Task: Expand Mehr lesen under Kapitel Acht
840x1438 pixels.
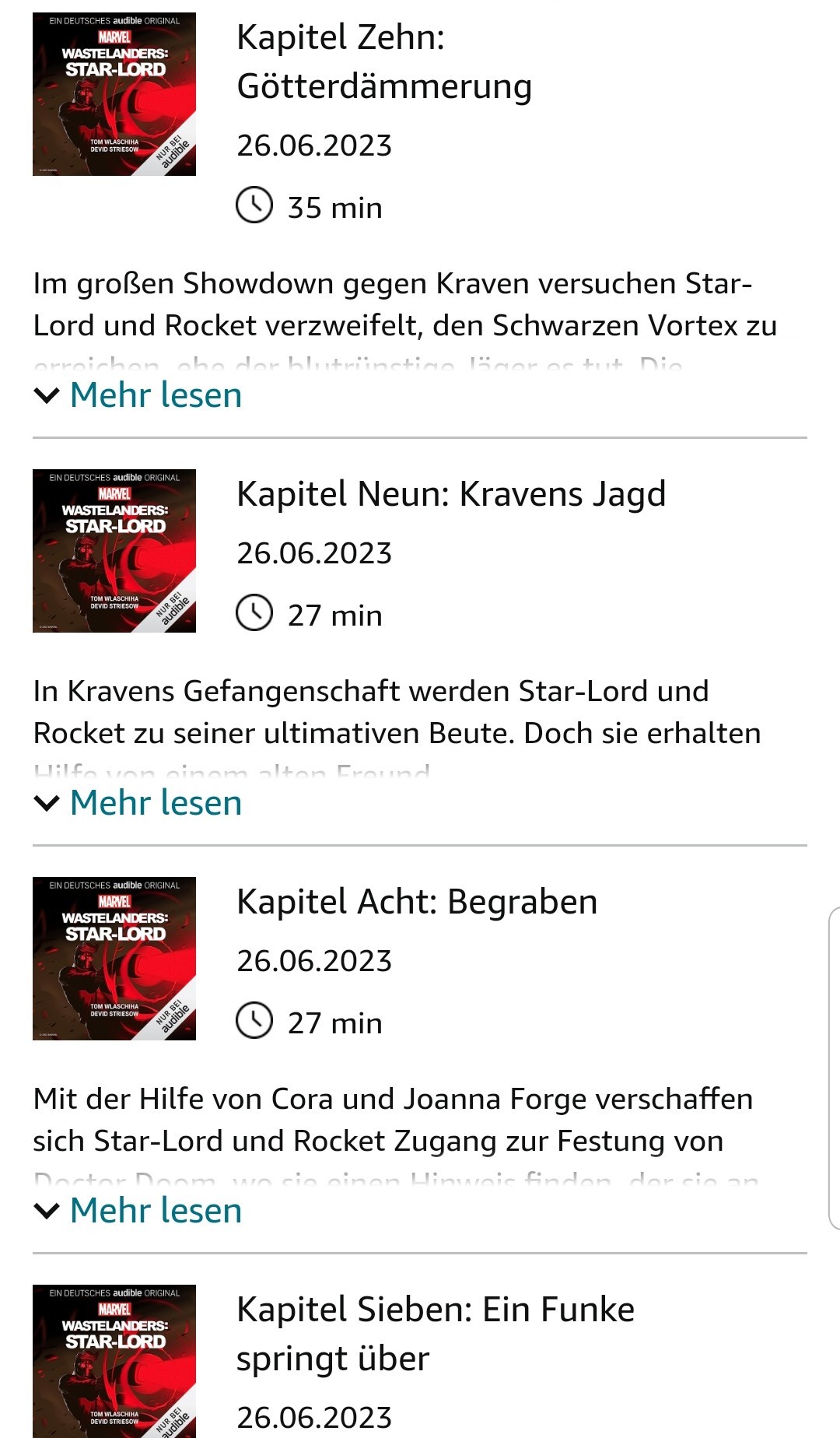Action: 138,1211
